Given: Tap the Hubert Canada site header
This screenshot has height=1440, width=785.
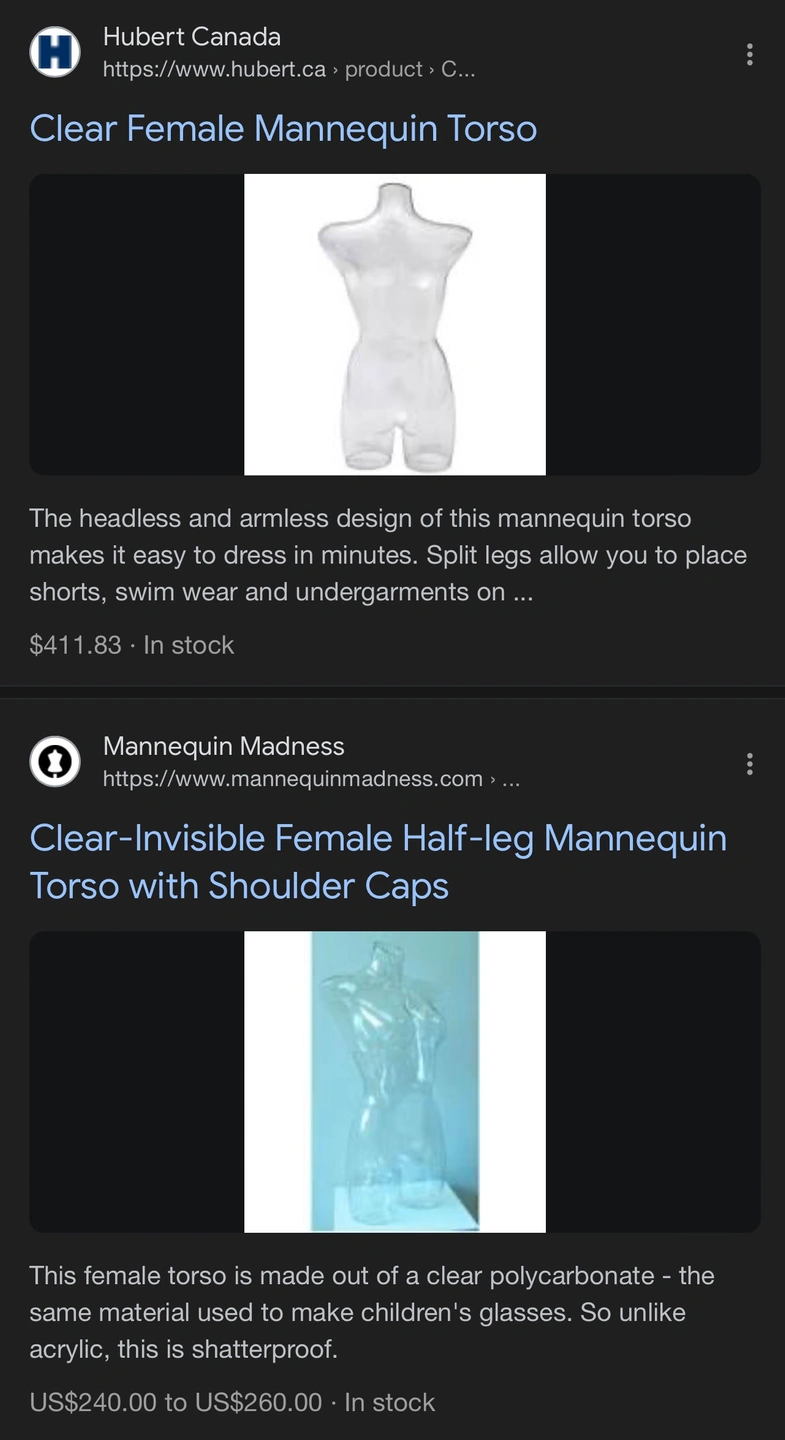Looking at the screenshot, I should [x=254, y=53].
